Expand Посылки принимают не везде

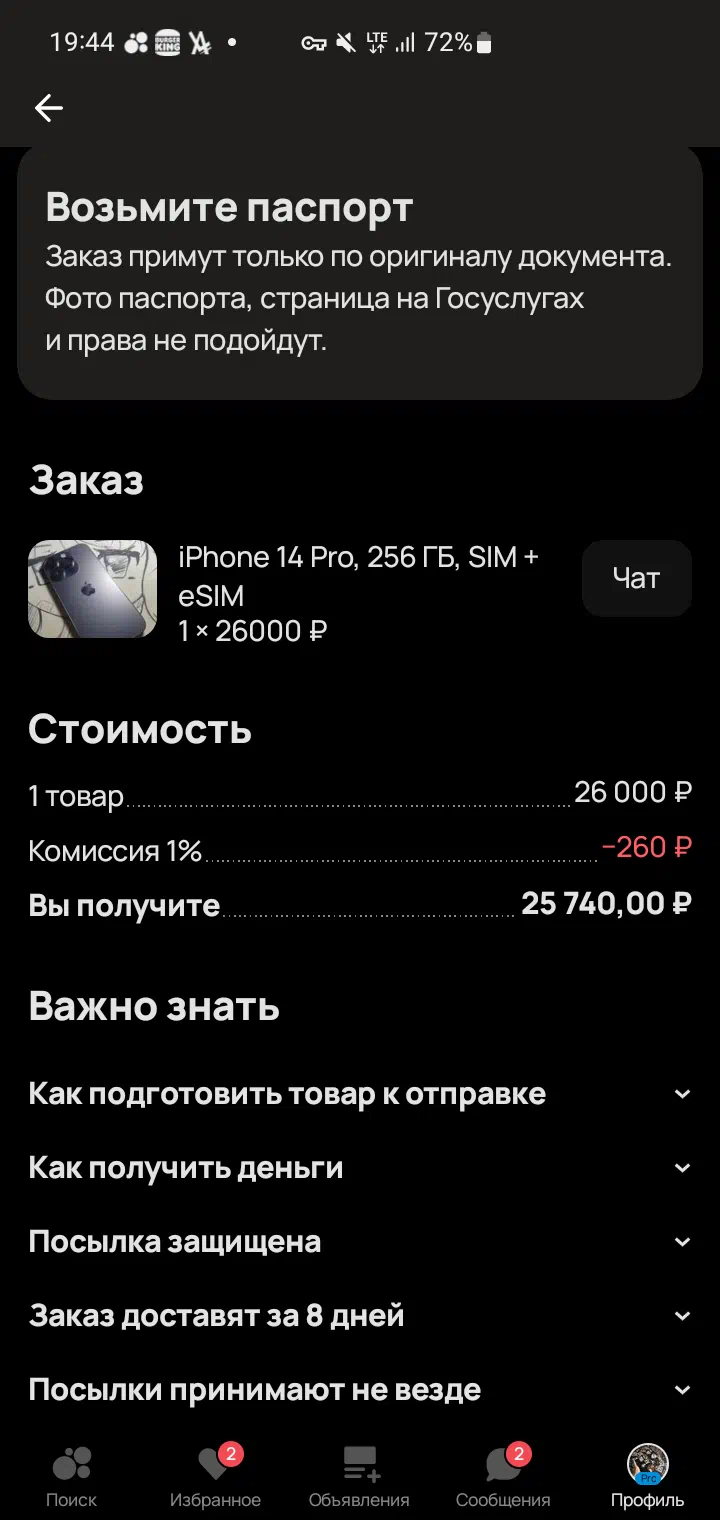point(360,1390)
